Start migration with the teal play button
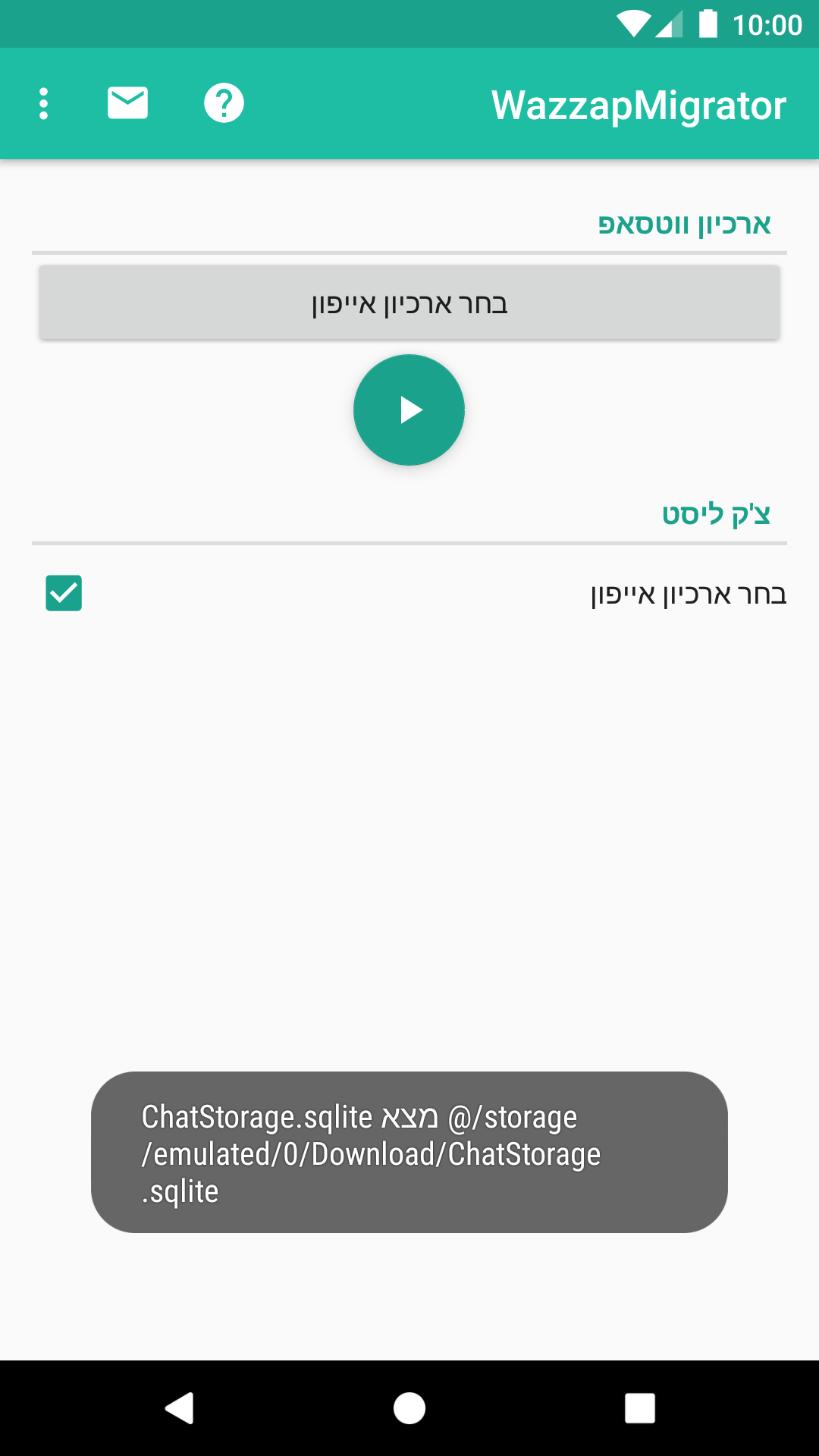819x1456 pixels. [x=409, y=409]
